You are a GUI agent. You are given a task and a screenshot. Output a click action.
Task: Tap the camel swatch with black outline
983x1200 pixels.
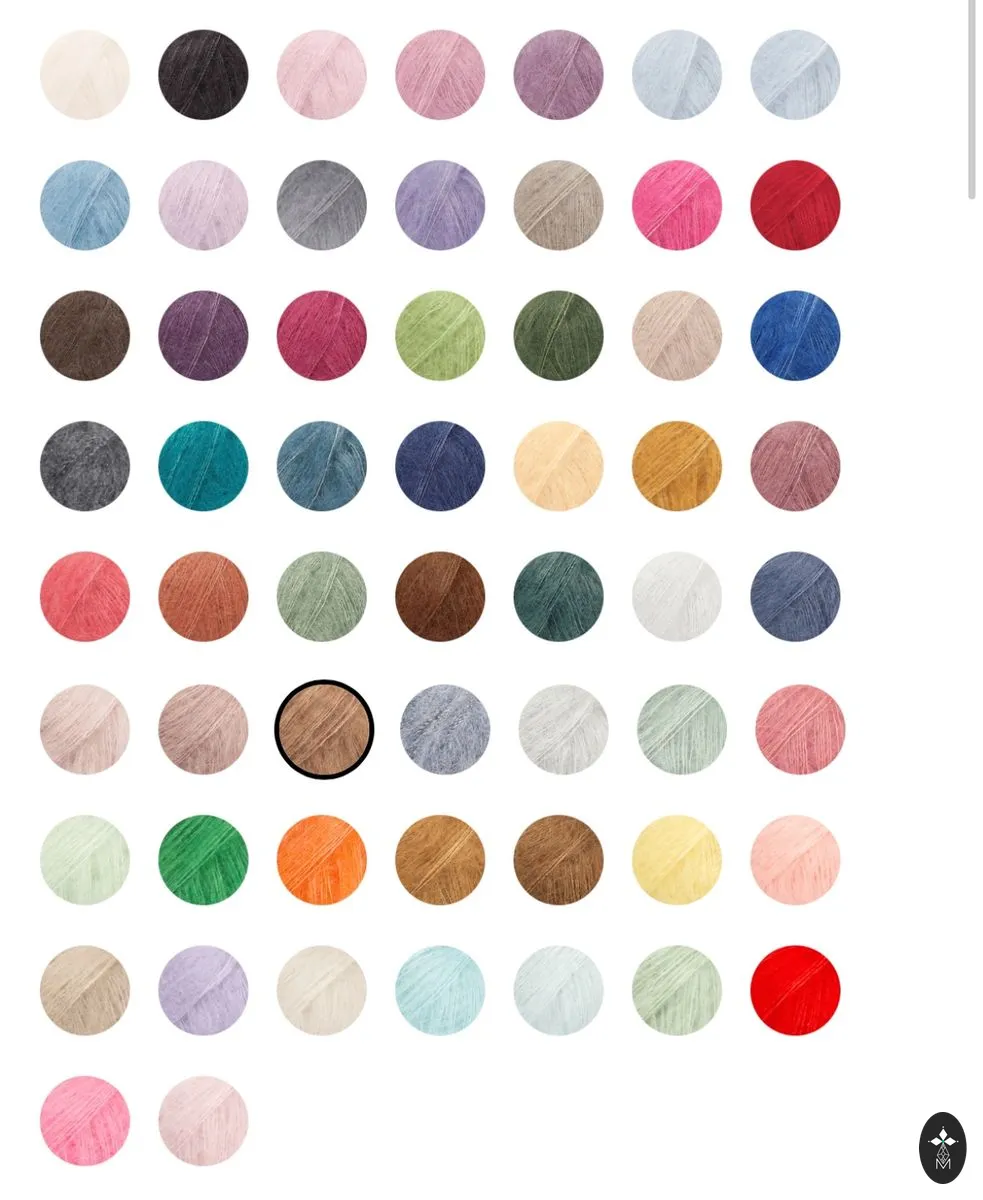pyautogui.click(x=324, y=730)
